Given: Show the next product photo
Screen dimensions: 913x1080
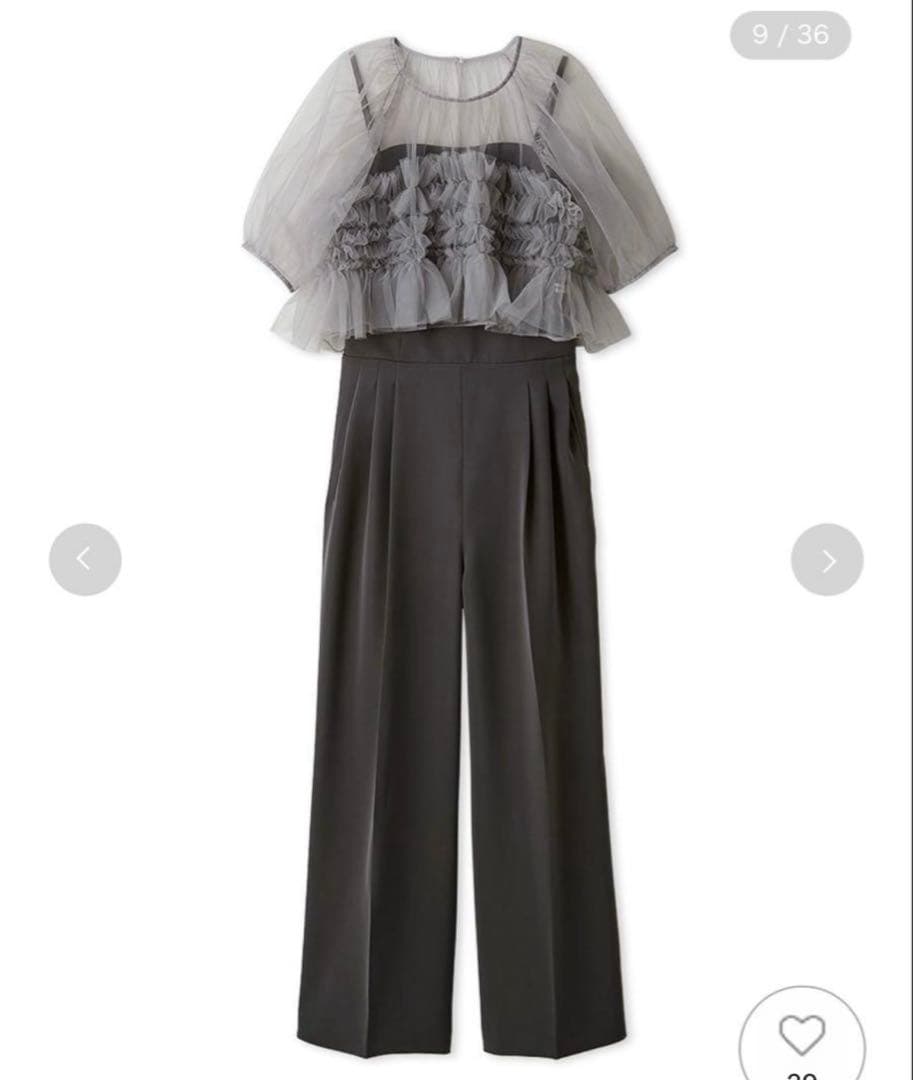Looking at the screenshot, I should tap(827, 560).
